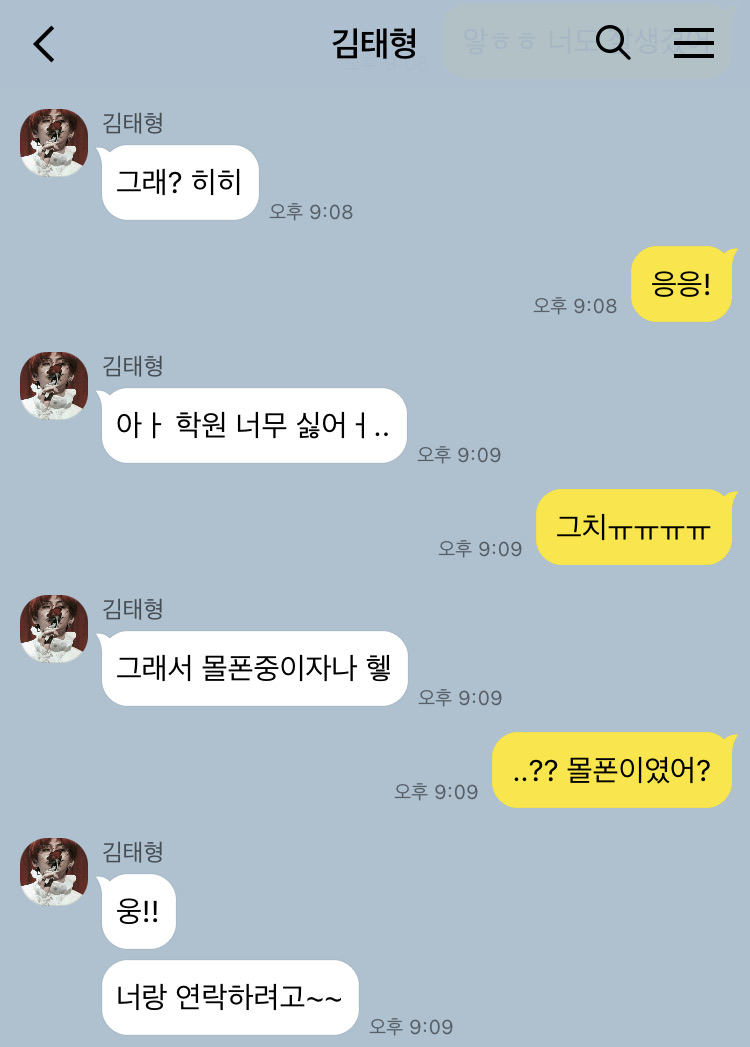Go back from the 김태형 chat
This screenshot has width=750, height=1047.
(x=44, y=44)
